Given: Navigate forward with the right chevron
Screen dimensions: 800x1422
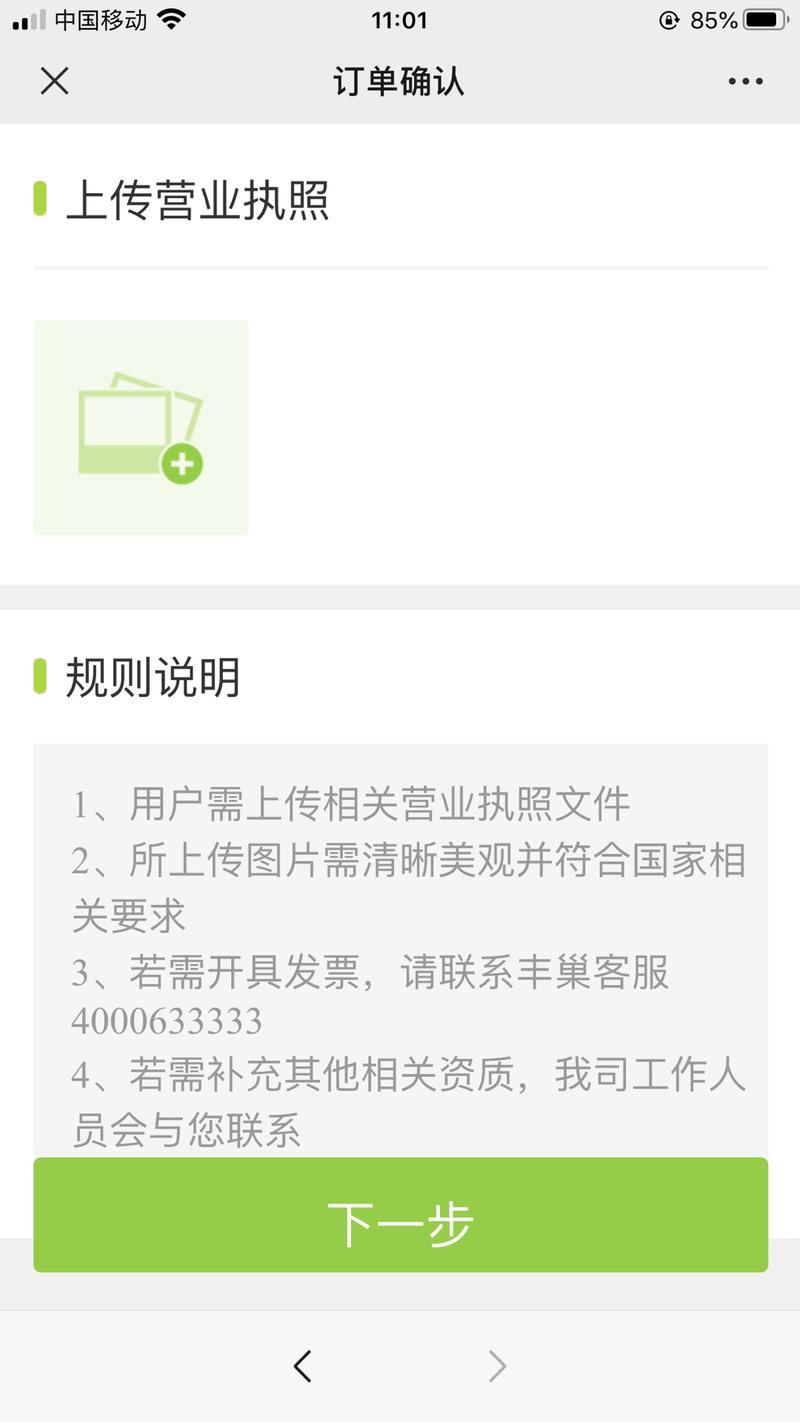Looking at the screenshot, I should click(497, 1365).
